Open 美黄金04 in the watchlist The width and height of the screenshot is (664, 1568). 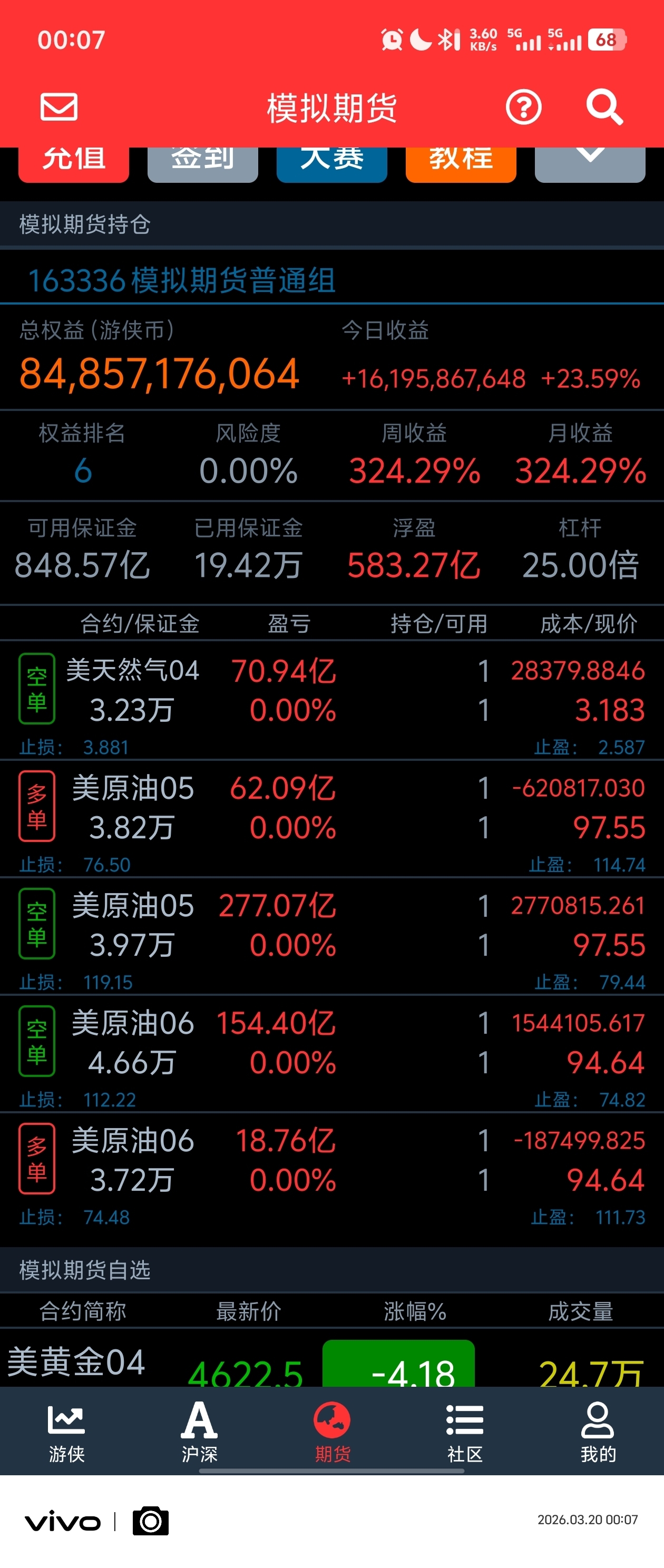pos(76,1364)
